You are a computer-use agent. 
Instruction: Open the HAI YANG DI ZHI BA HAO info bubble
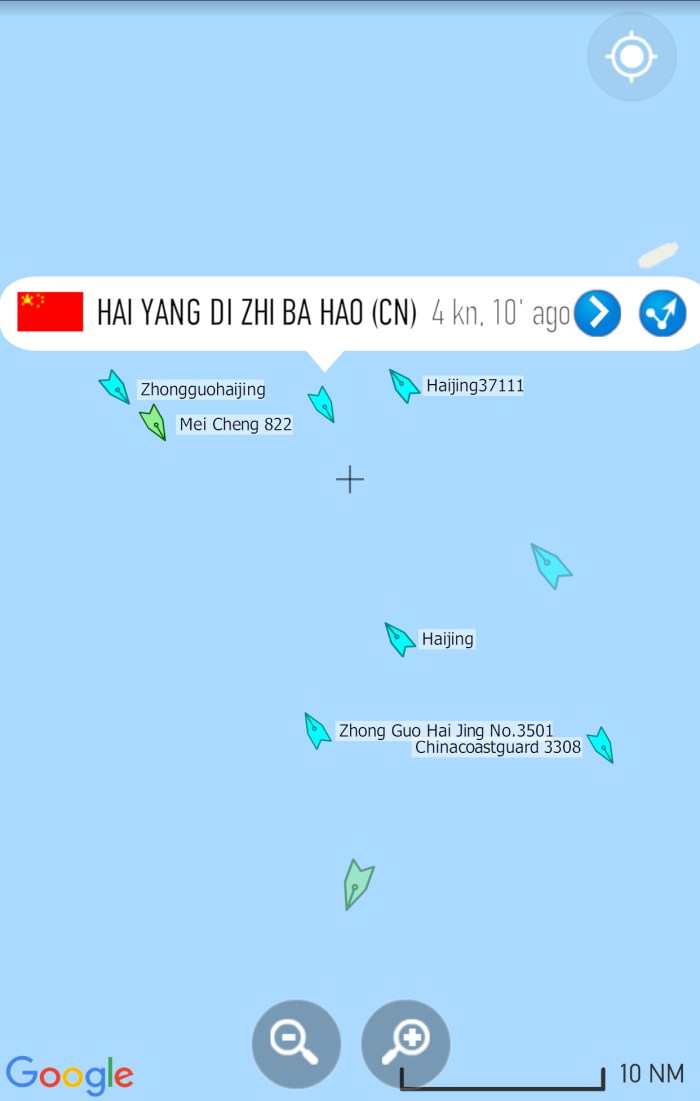(x=255, y=313)
